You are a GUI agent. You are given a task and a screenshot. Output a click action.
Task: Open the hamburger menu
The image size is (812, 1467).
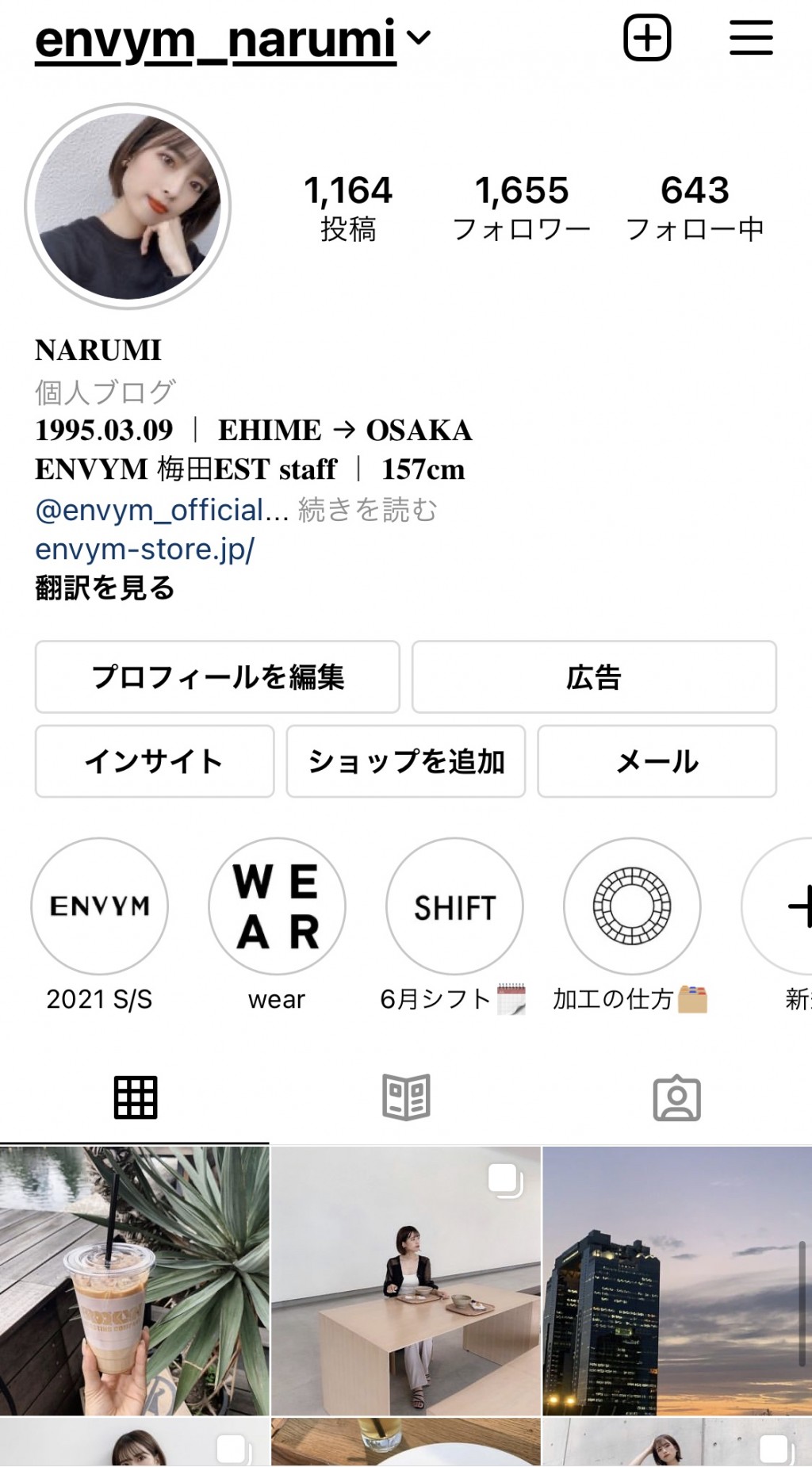(750, 38)
